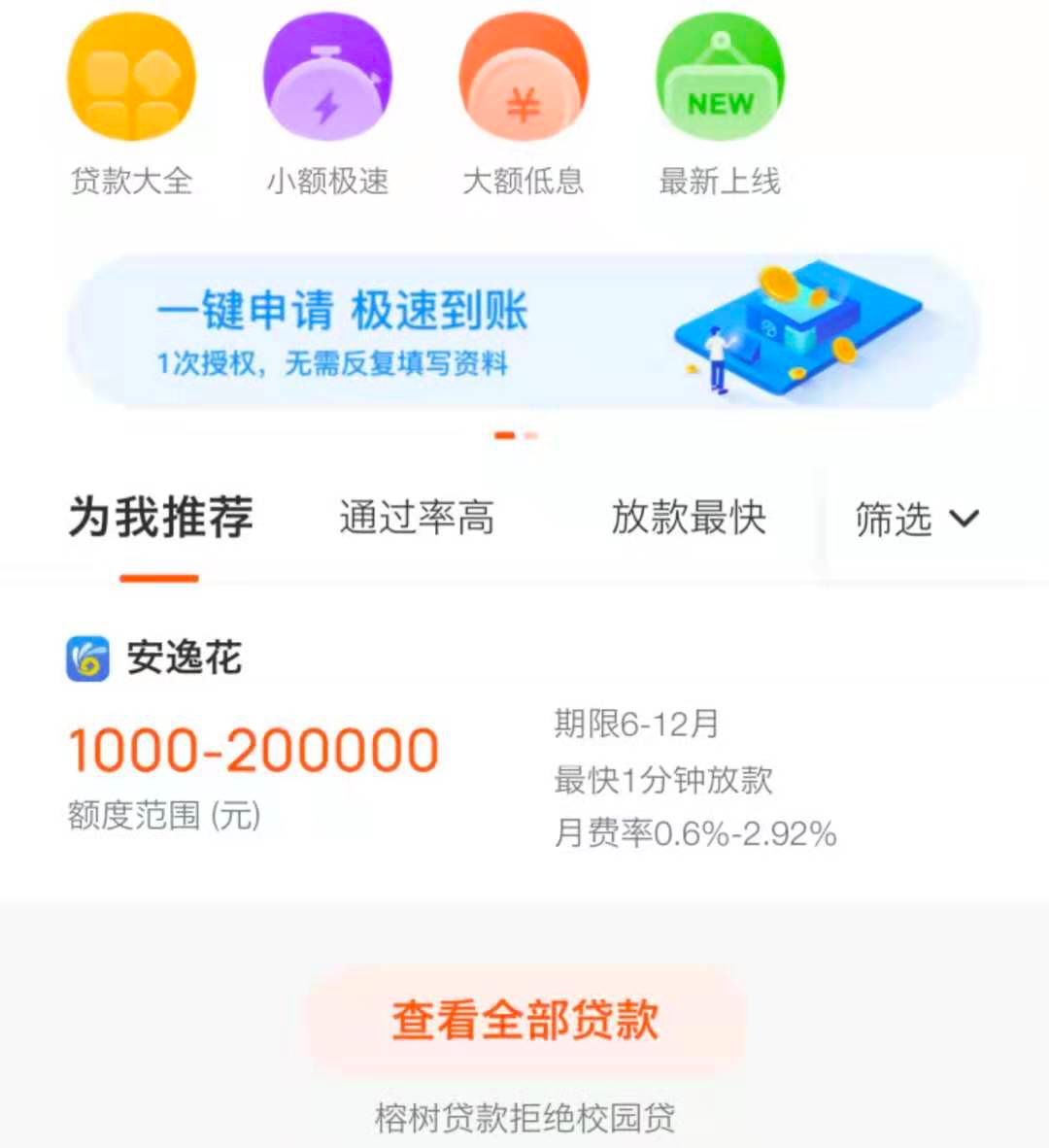Switch to the 放款最快 tab
Screen dimensions: 1049x1148
[x=689, y=518]
